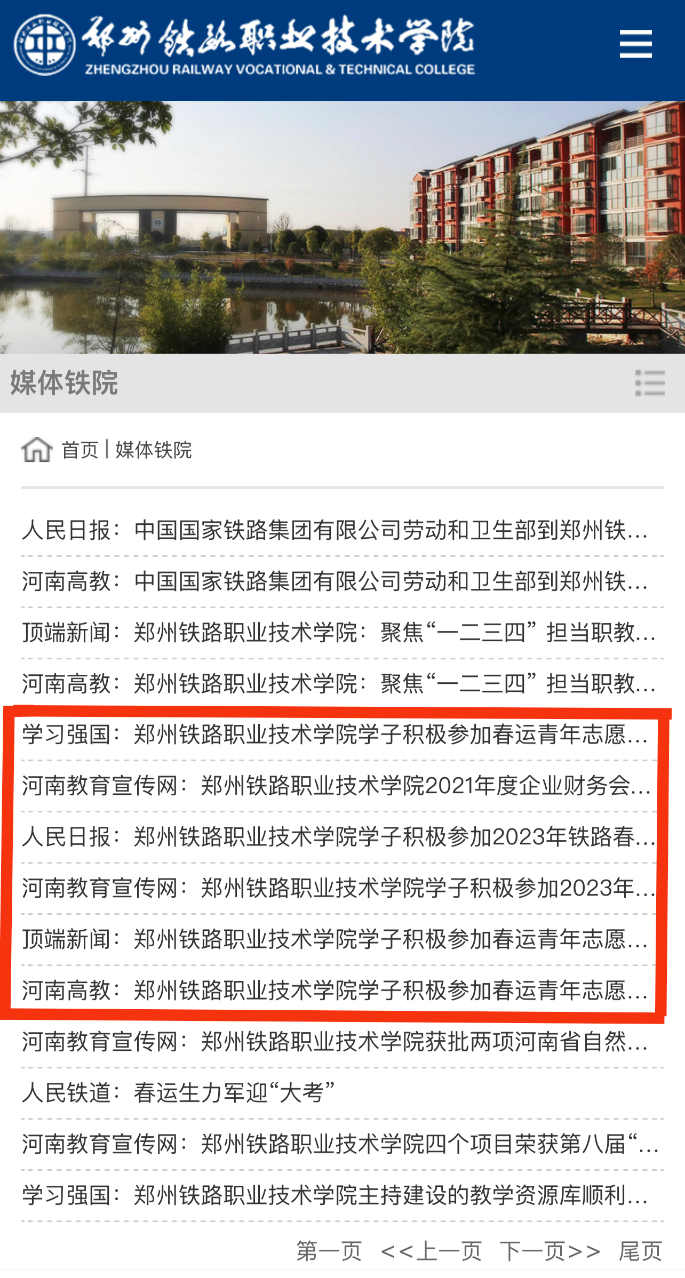Open the 学习强国 article about 春运青年志愿
The width and height of the screenshot is (685, 1278).
click(335, 736)
